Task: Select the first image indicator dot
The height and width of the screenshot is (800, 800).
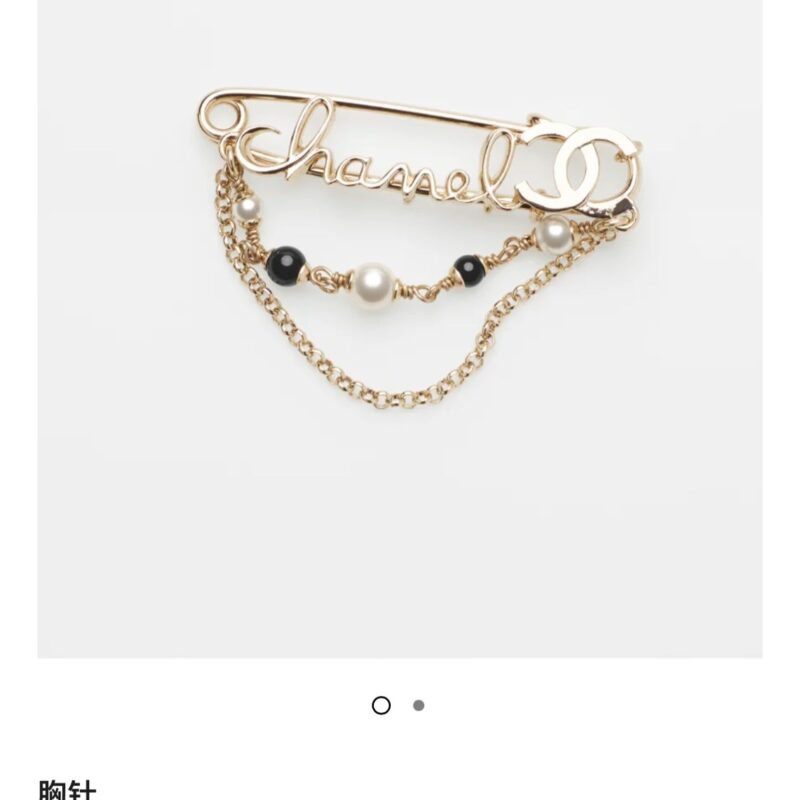Action: click(x=381, y=705)
